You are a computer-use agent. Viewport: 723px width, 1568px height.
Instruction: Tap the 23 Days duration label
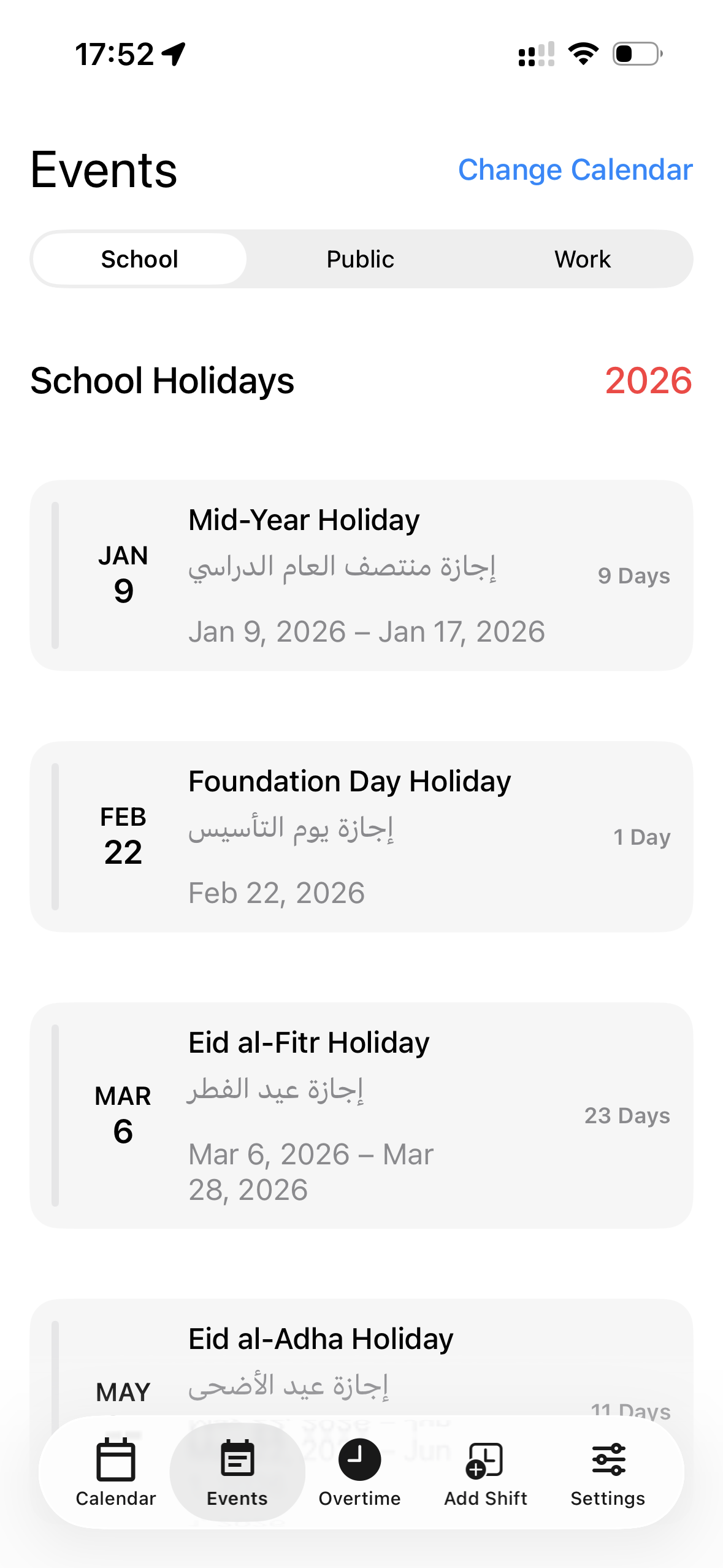pyautogui.click(x=628, y=1116)
